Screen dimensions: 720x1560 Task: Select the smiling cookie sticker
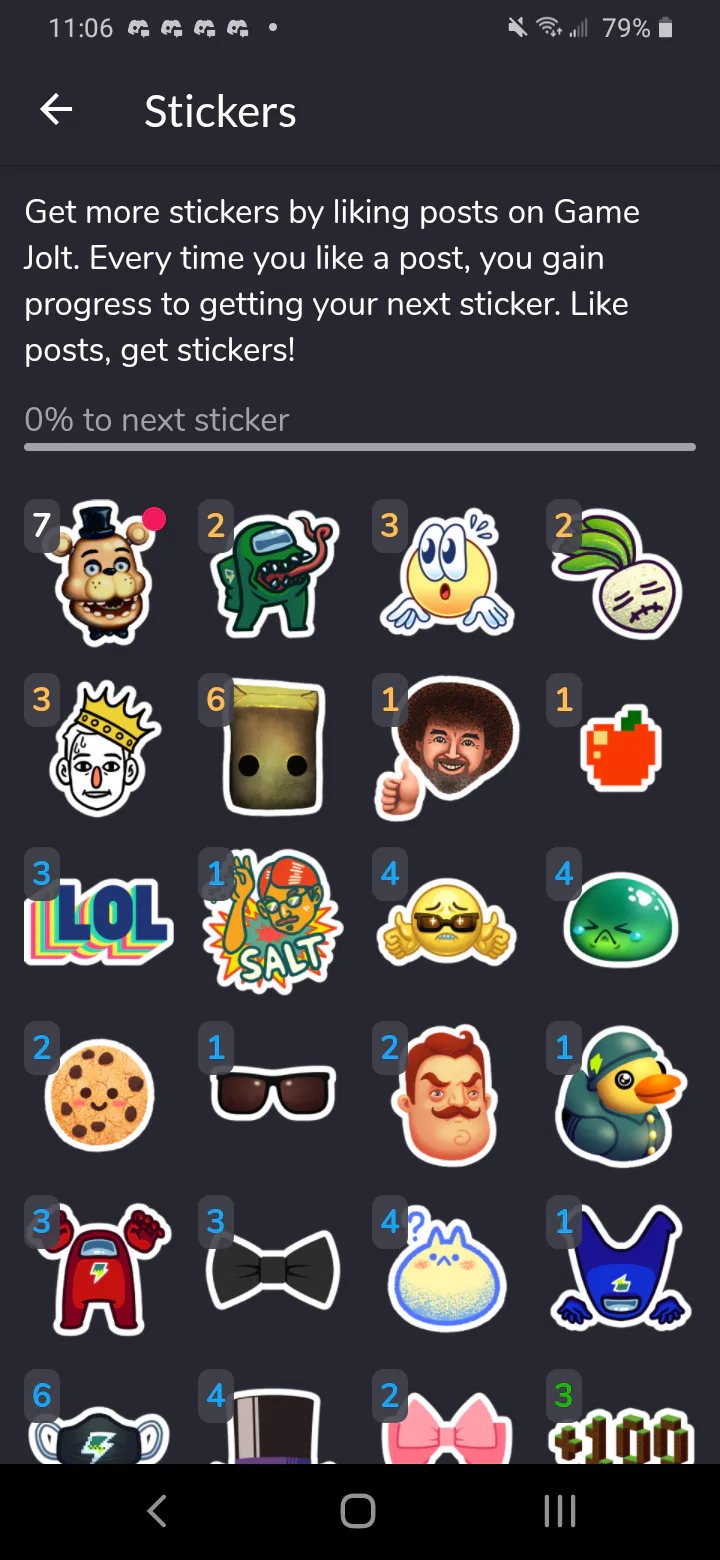point(98,1096)
